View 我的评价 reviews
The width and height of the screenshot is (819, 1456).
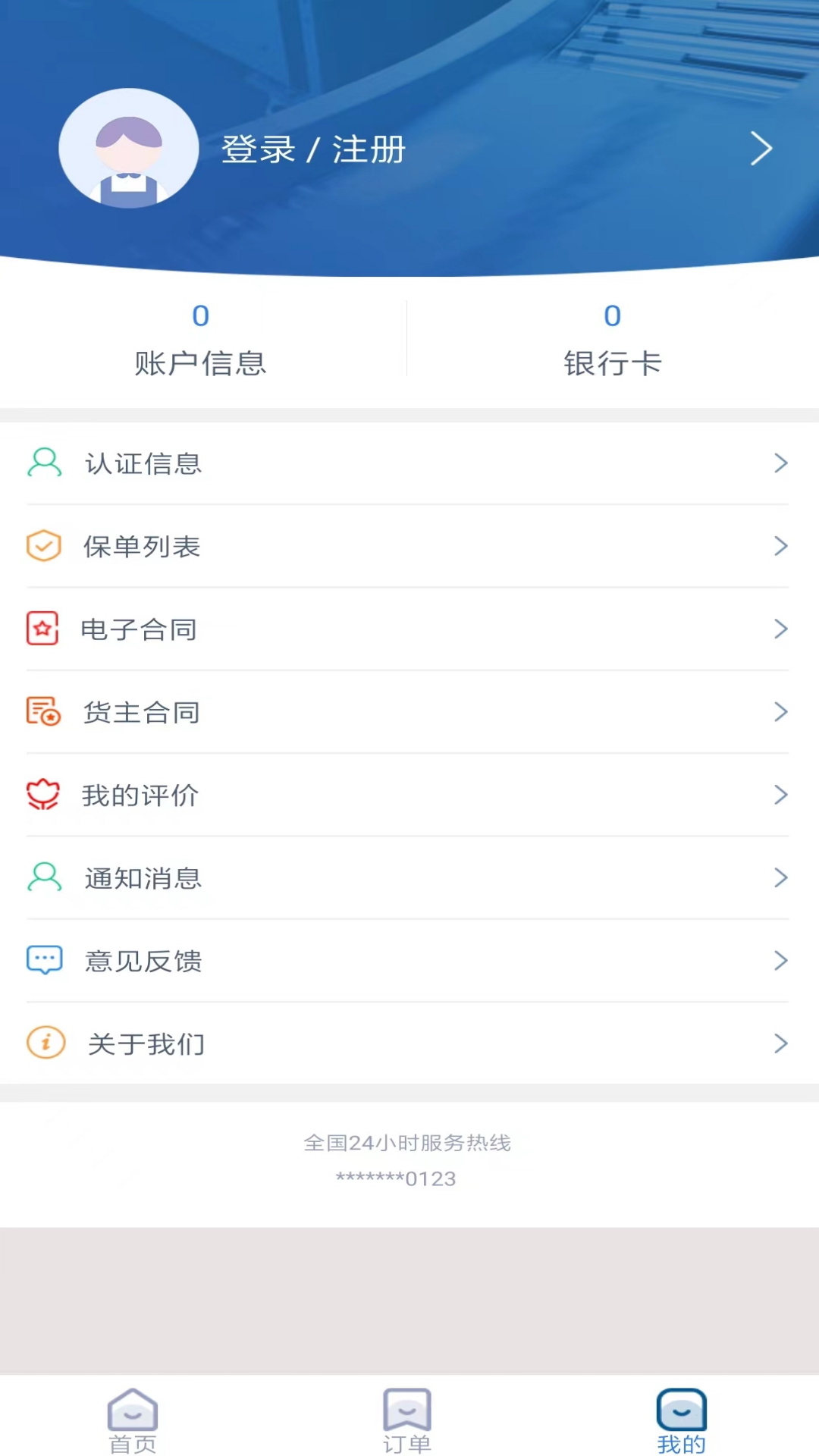point(408,795)
